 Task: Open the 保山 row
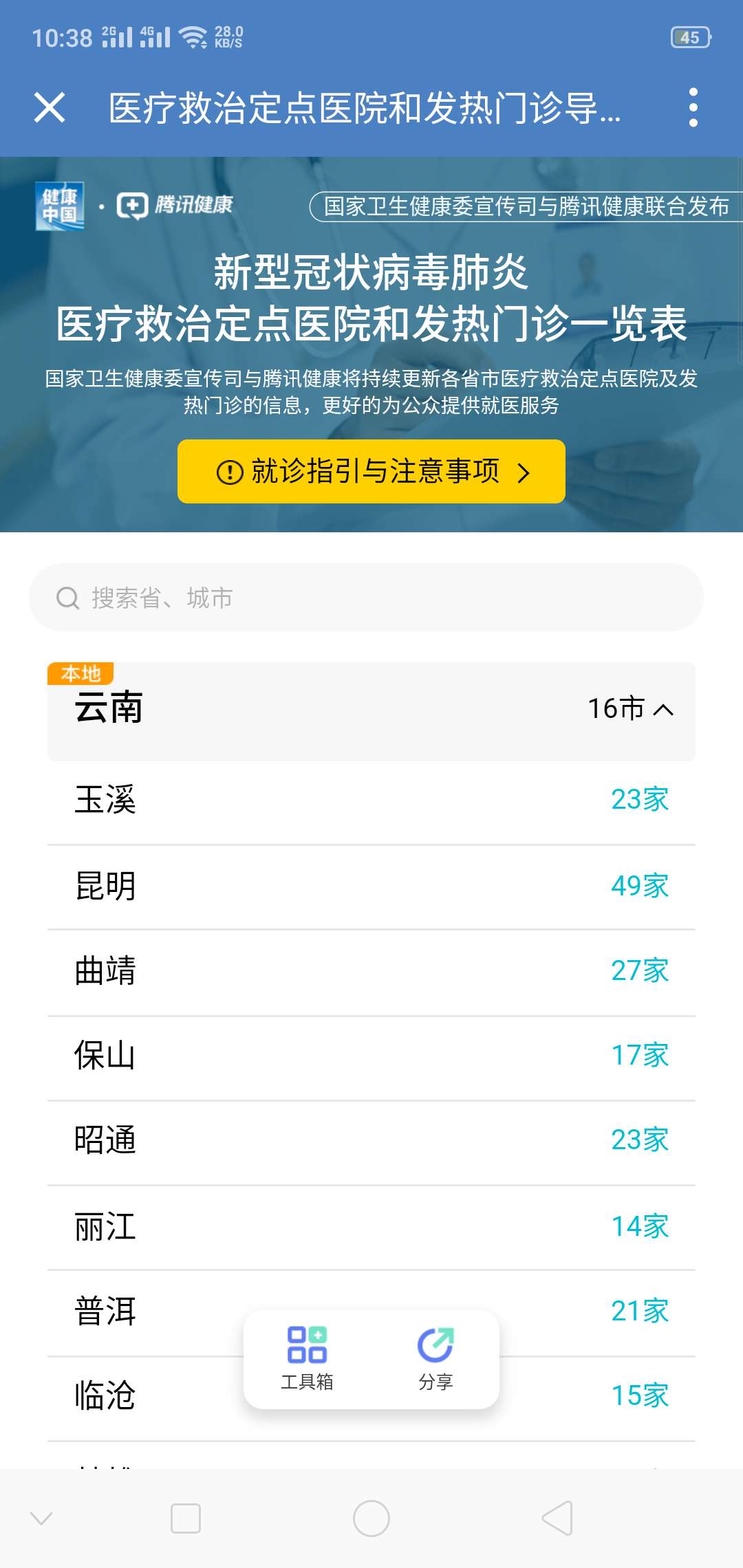tap(371, 1056)
